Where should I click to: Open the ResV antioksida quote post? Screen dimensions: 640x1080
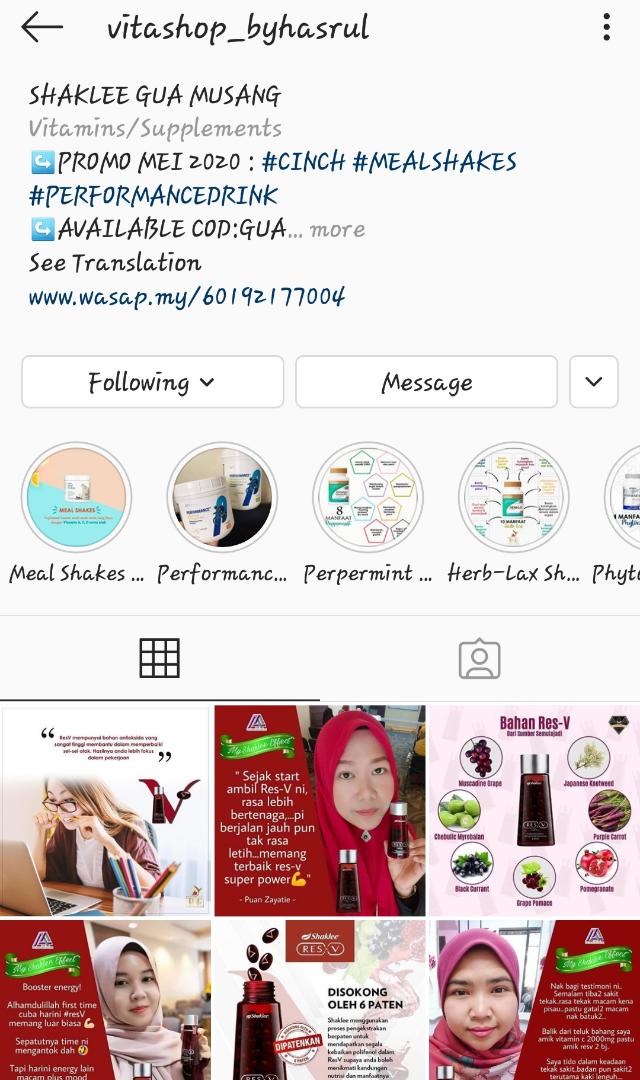click(105, 810)
